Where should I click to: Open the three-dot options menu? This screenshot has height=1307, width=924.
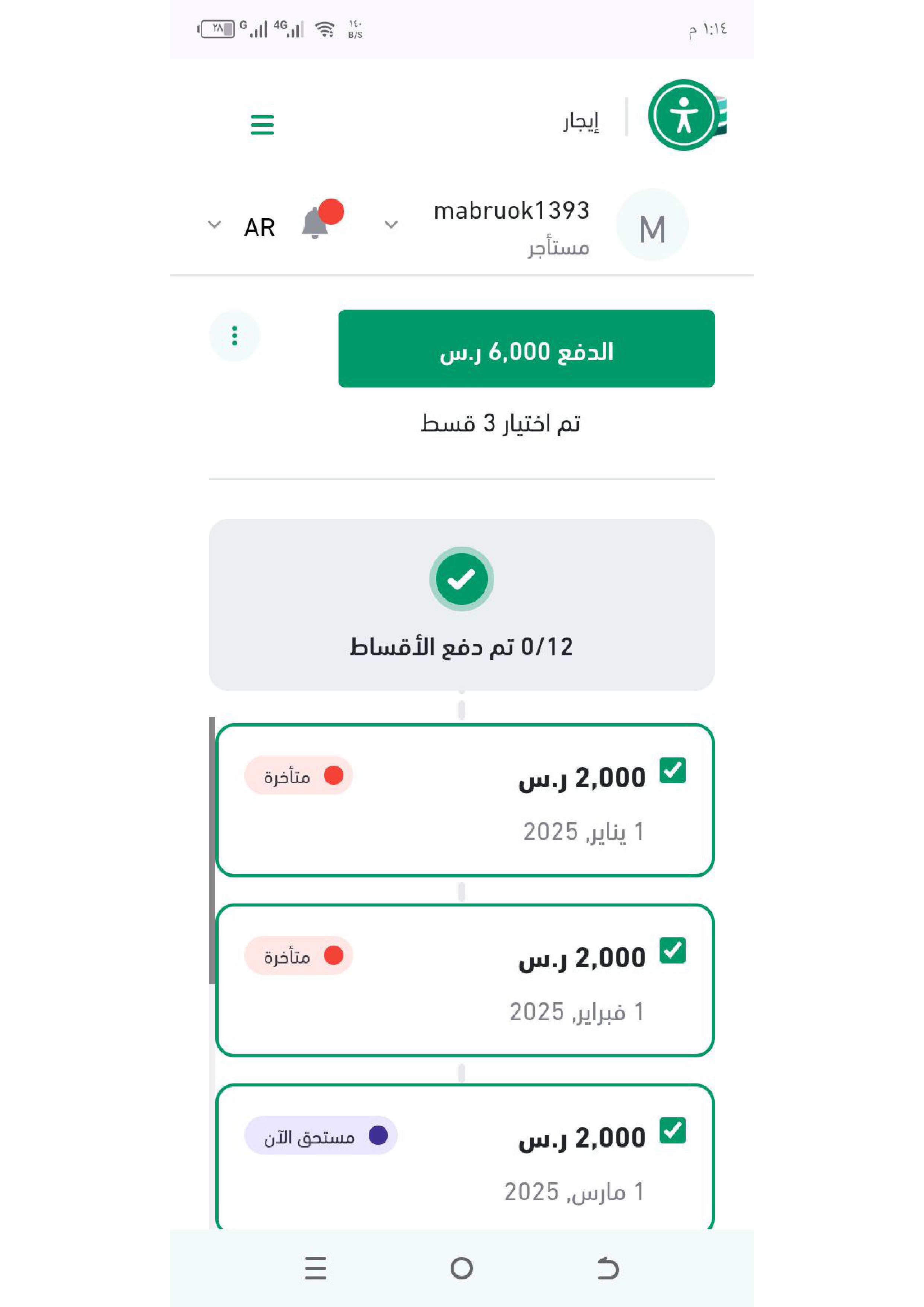234,336
